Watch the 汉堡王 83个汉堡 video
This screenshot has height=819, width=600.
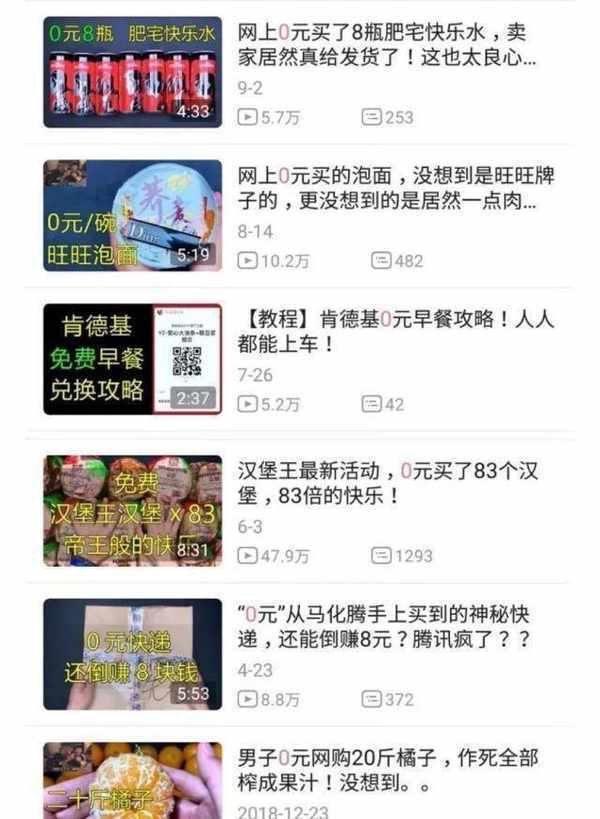click(132, 510)
